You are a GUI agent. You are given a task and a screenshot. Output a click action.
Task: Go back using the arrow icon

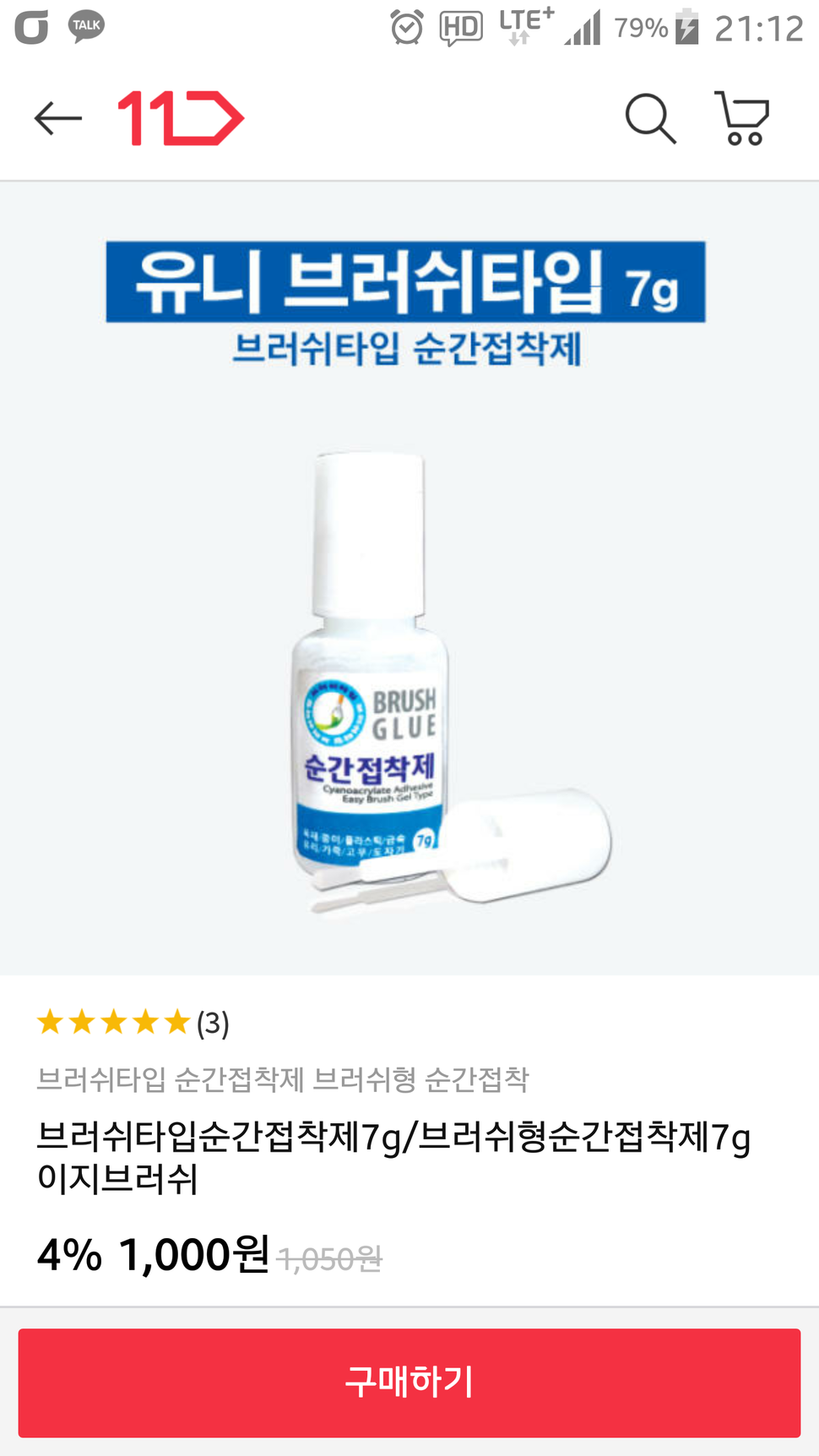pyautogui.click(x=57, y=118)
